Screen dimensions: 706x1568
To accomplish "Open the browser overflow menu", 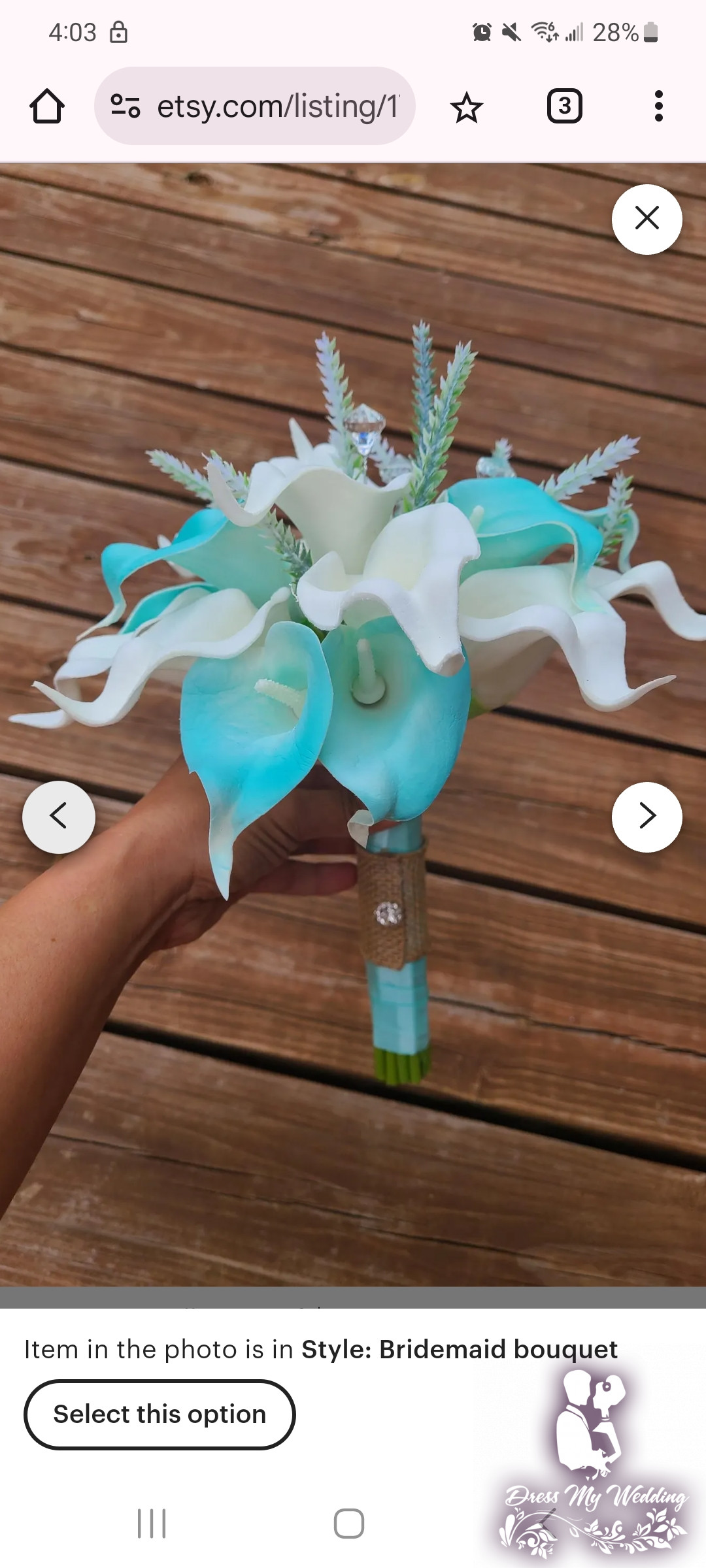I will coord(658,106).
